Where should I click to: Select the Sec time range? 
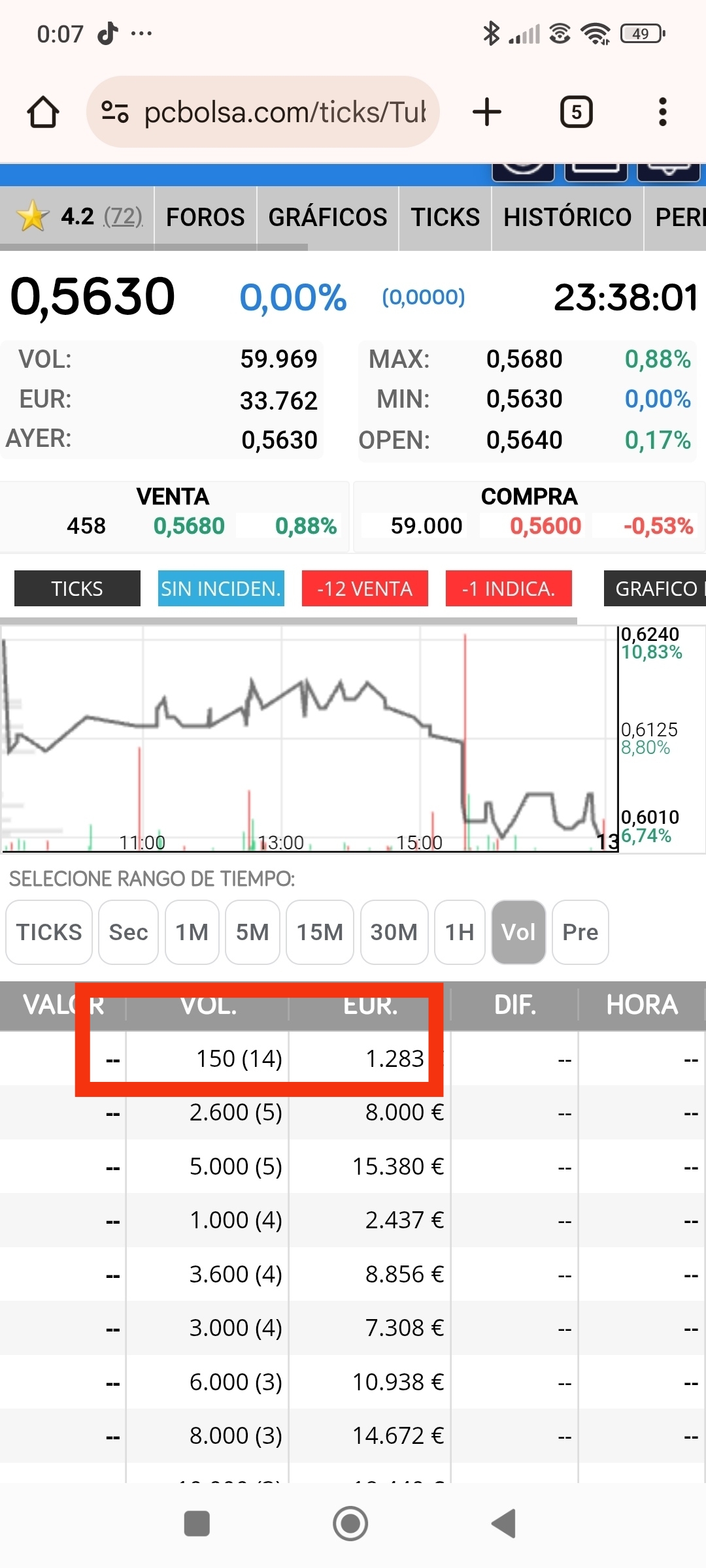128,932
